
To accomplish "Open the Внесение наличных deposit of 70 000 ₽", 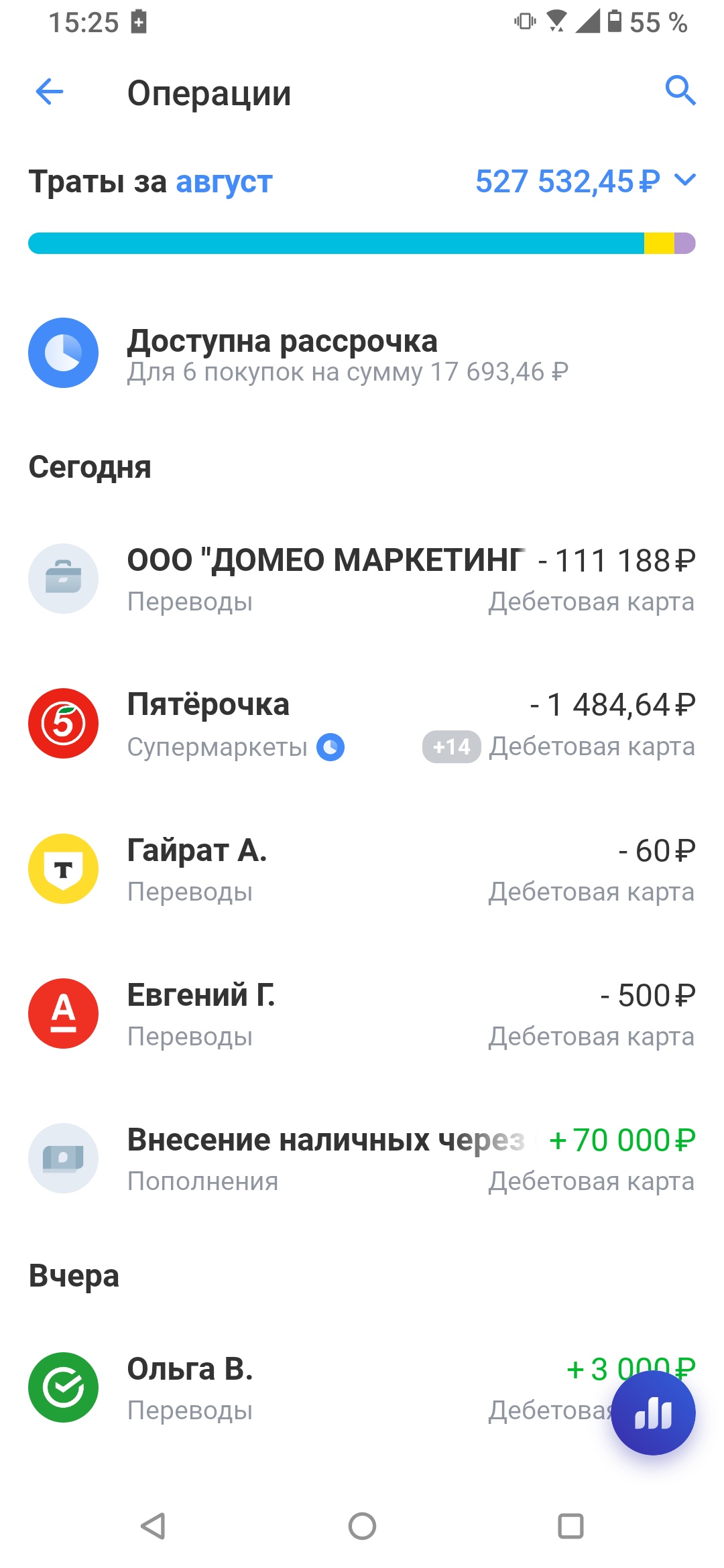I will [362, 1159].
